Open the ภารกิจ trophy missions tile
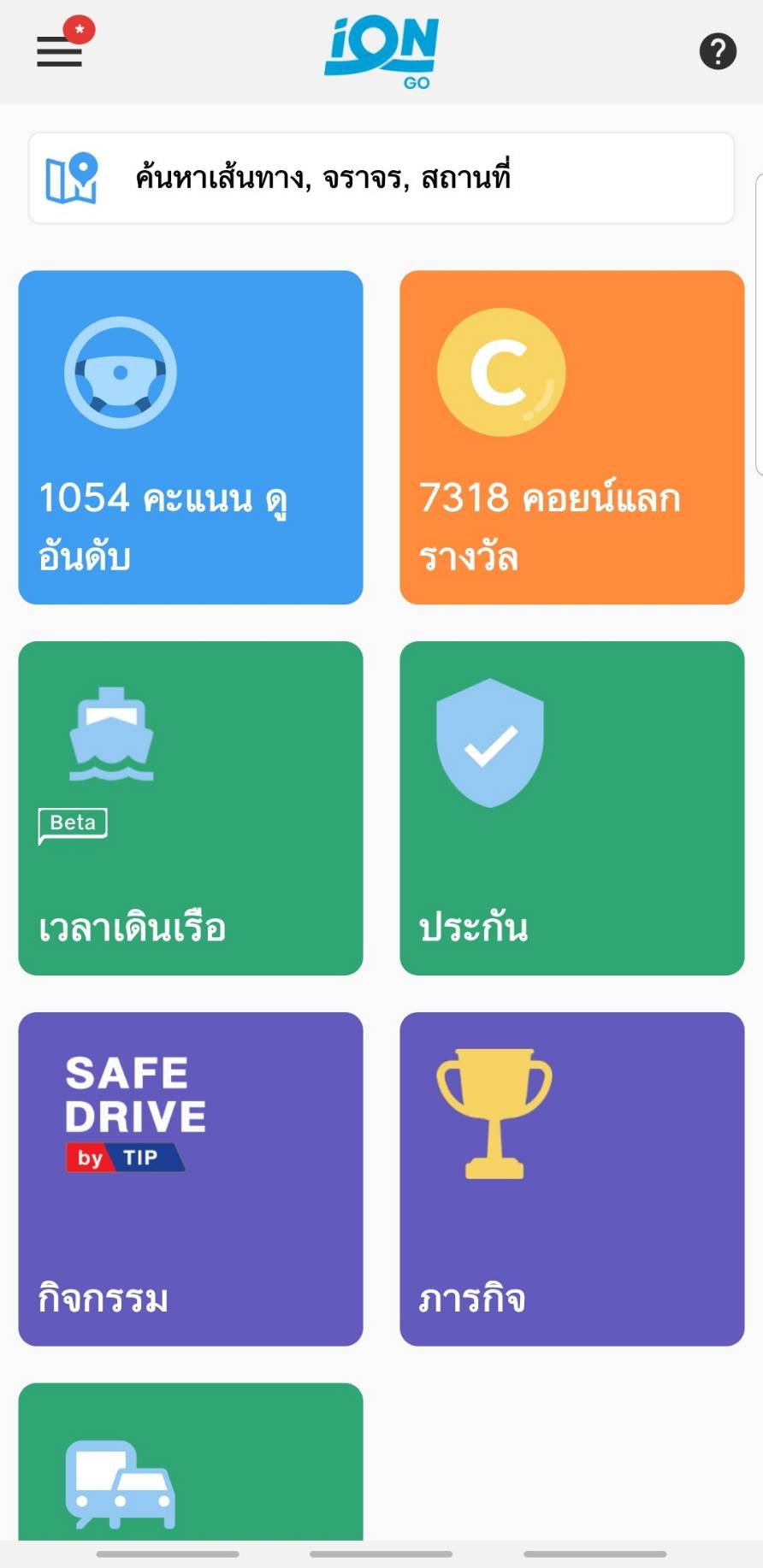This screenshot has width=763, height=1568. pos(572,1179)
